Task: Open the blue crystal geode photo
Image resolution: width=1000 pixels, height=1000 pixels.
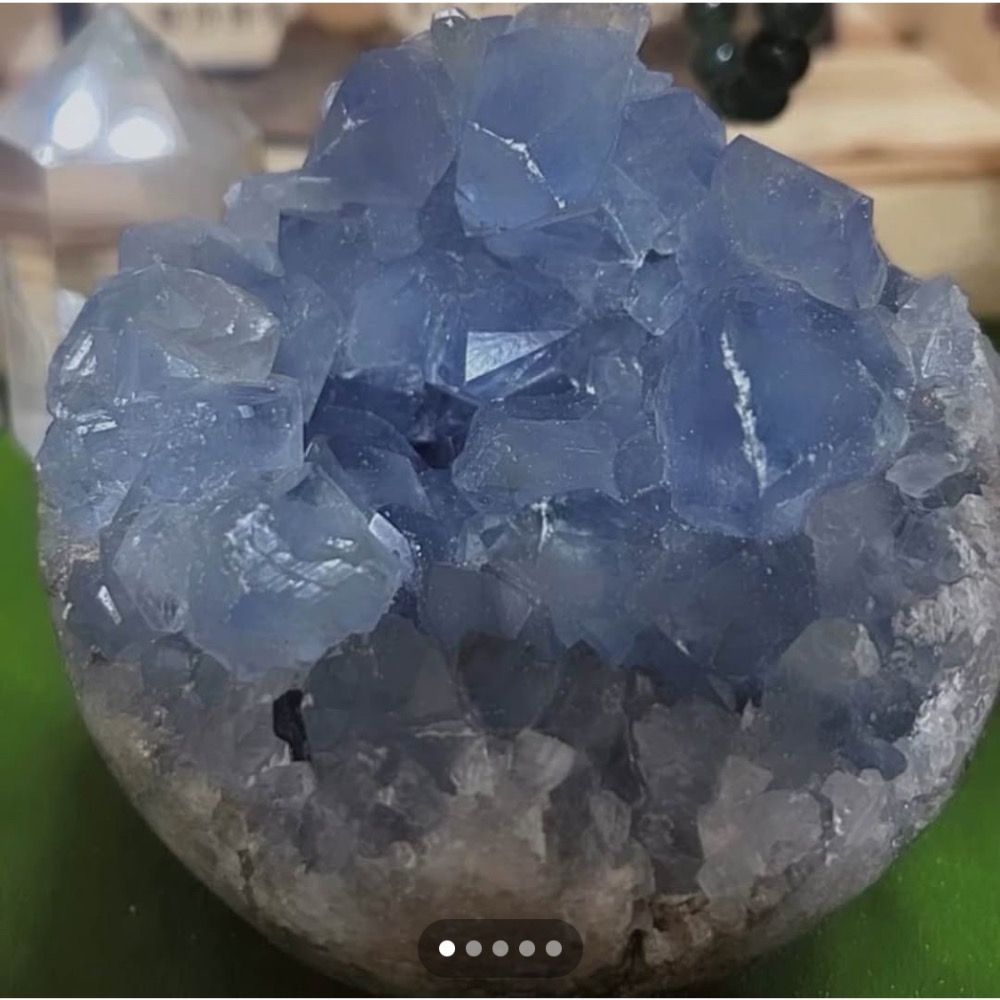Action: coord(500,450)
